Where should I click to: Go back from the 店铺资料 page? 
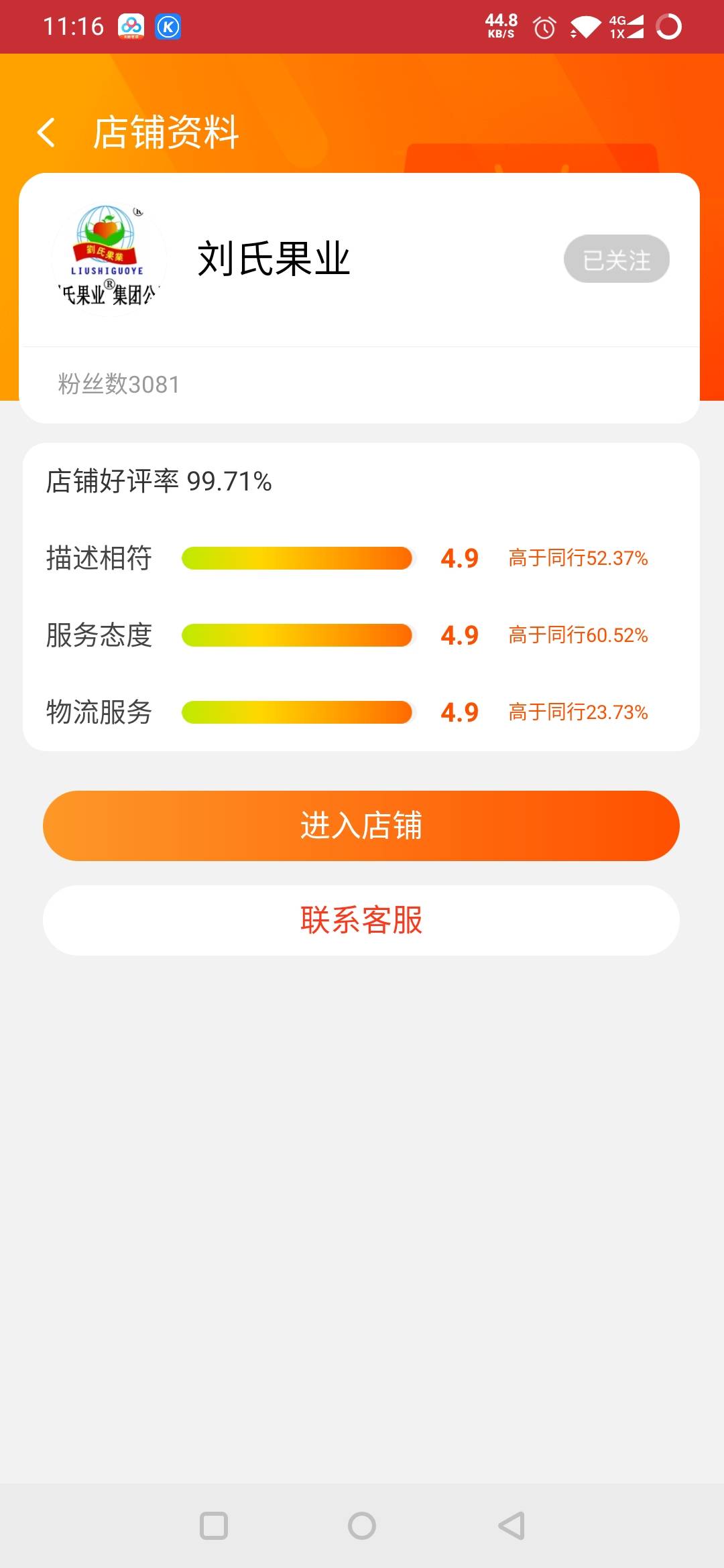pyautogui.click(x=46, y=132)
